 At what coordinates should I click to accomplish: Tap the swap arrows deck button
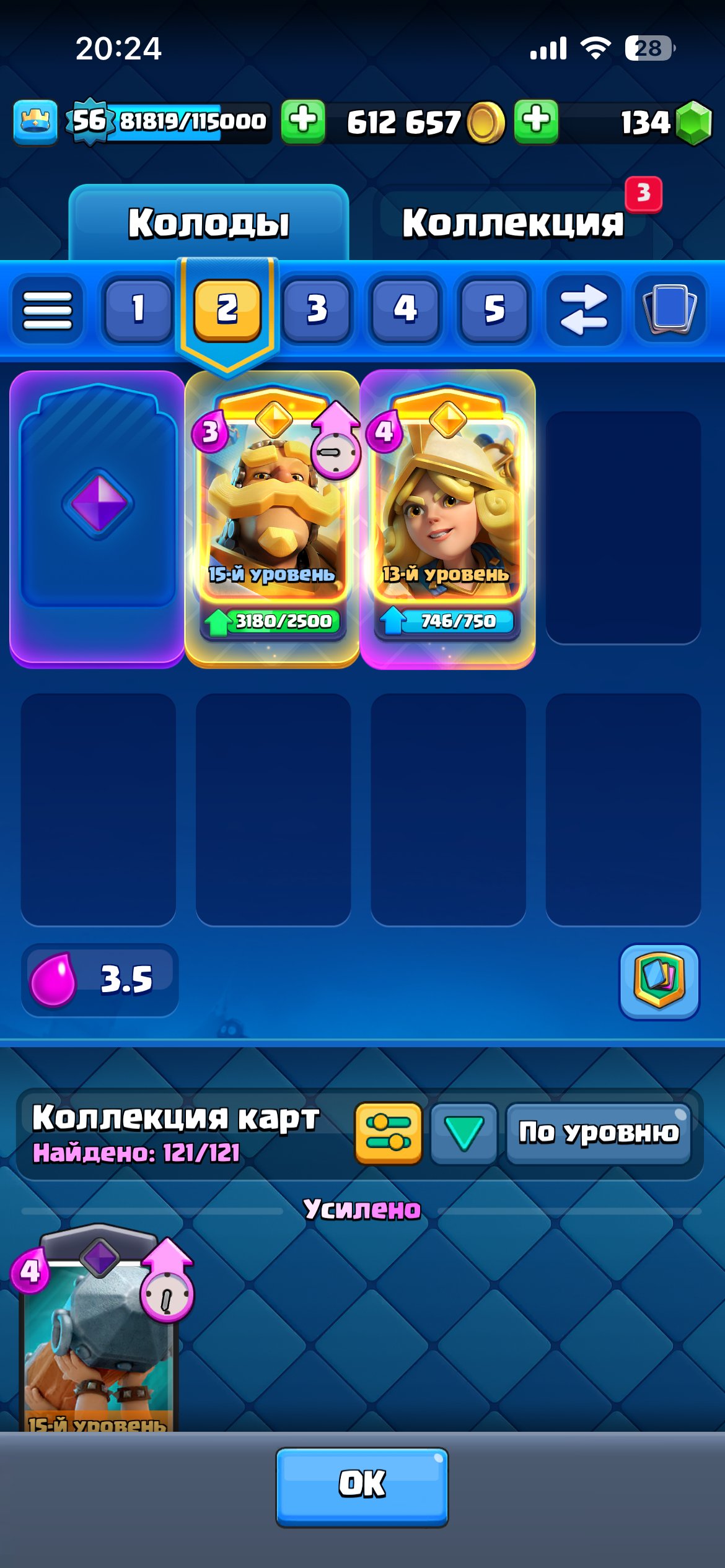click(582, 309)
